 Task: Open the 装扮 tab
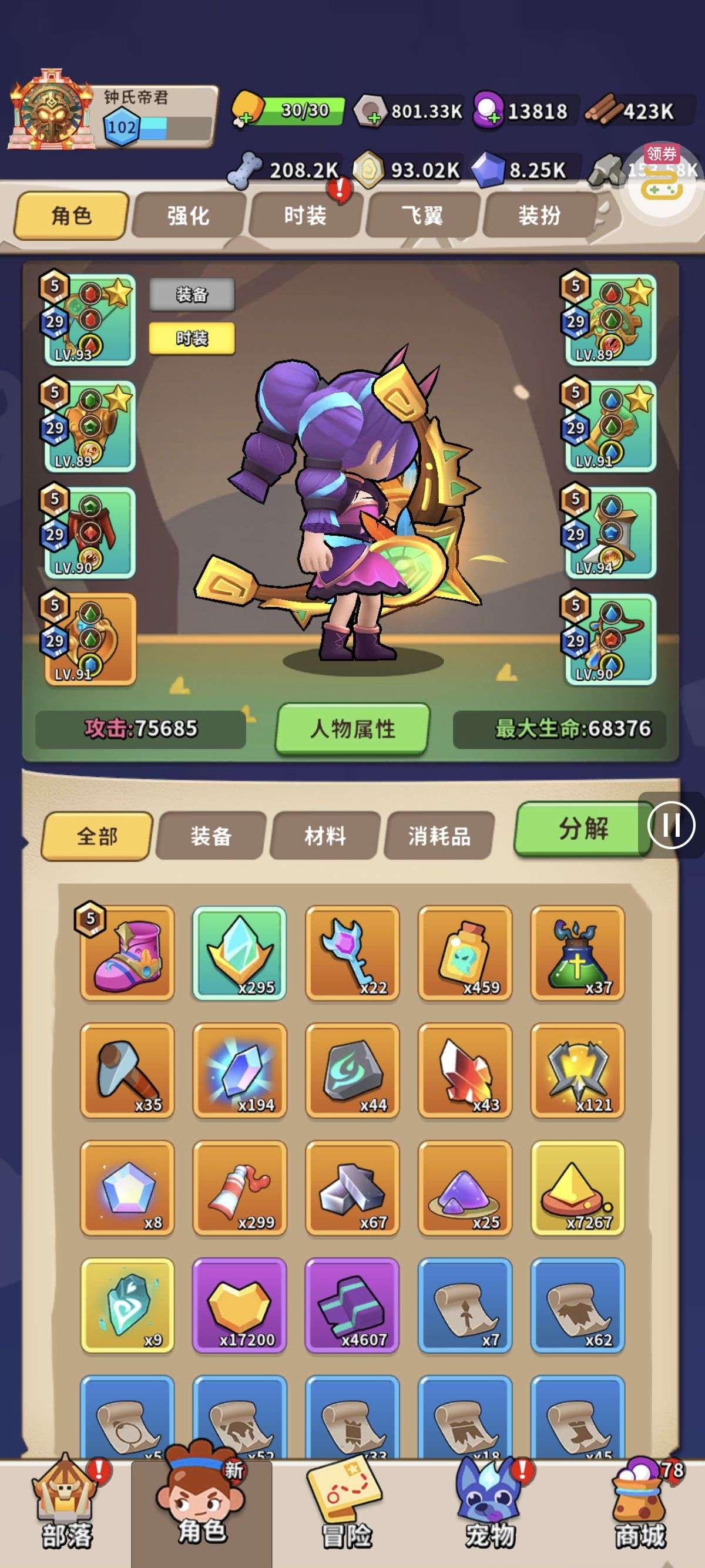[x=539, y=216]
